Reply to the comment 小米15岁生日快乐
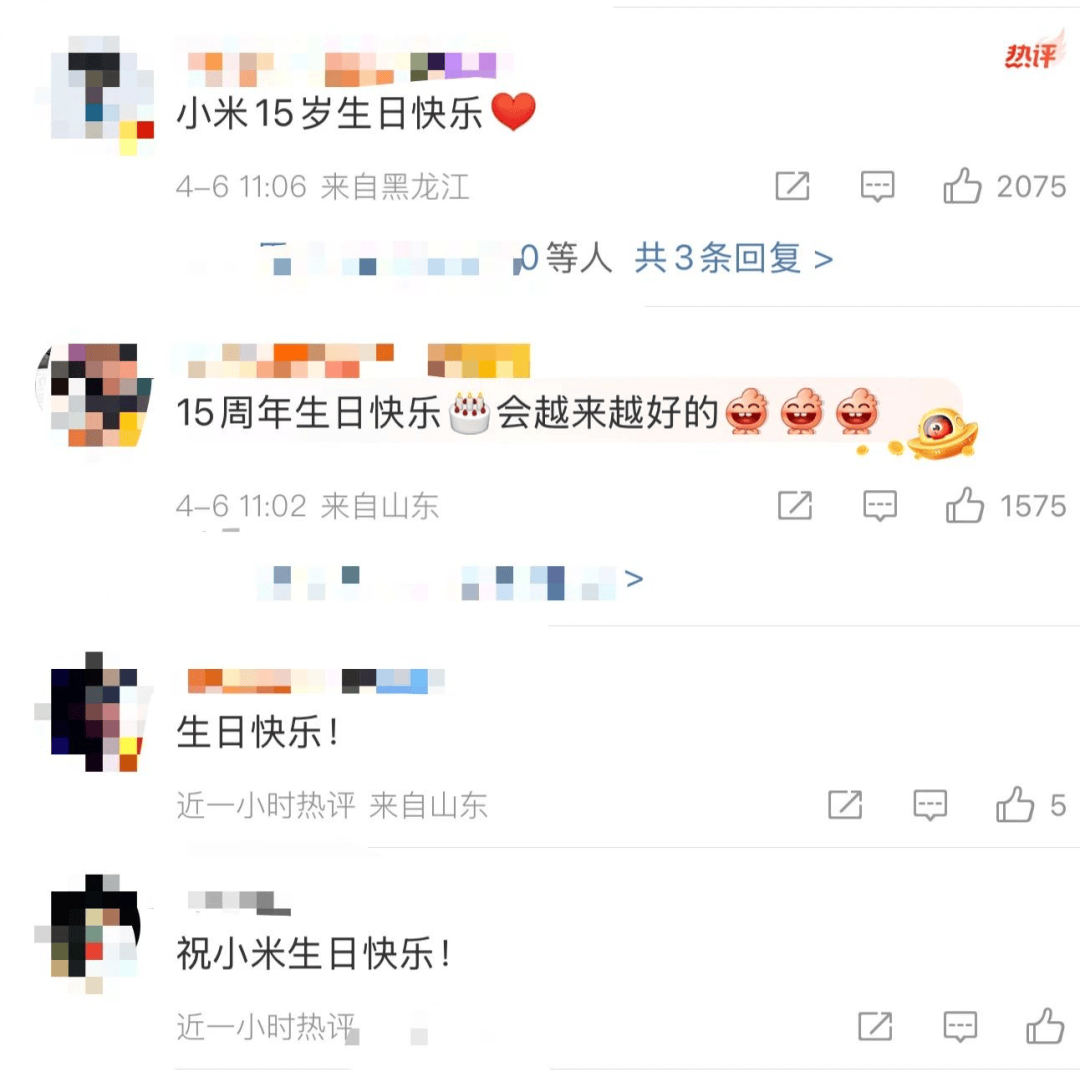 (x=877, y=186)
